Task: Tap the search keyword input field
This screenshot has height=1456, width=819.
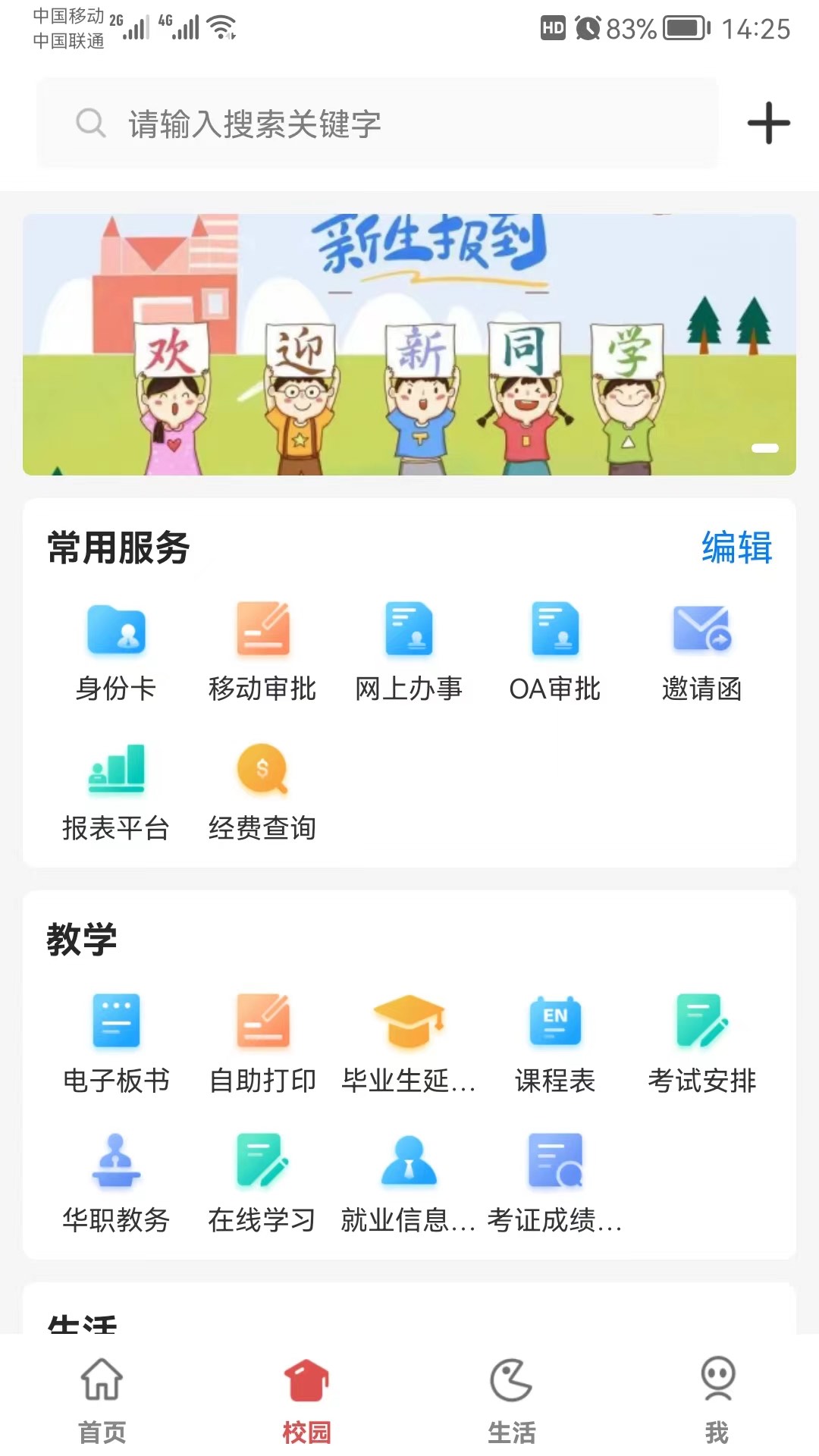Action: coord(379,123)
